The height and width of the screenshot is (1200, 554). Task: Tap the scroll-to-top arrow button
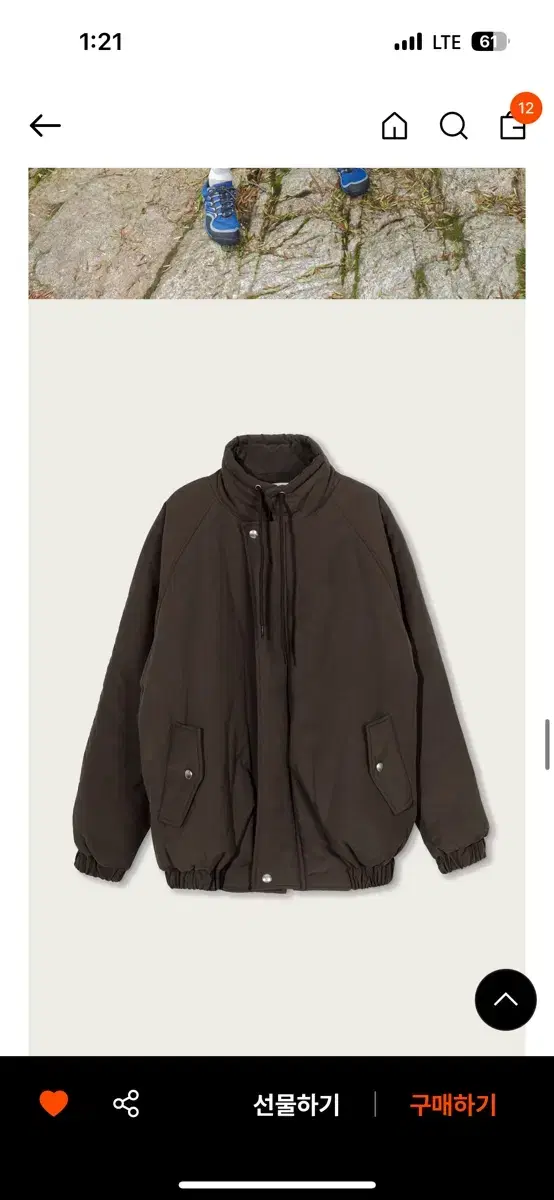tap(506, 1000)
